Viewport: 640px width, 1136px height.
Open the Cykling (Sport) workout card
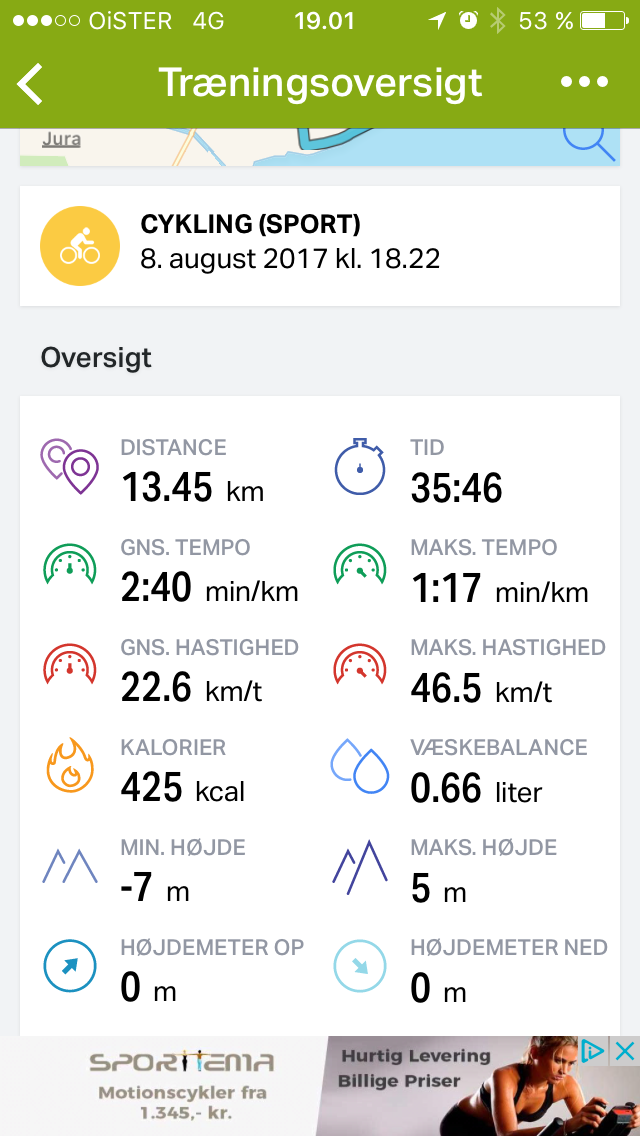click(x=320, y=244)
